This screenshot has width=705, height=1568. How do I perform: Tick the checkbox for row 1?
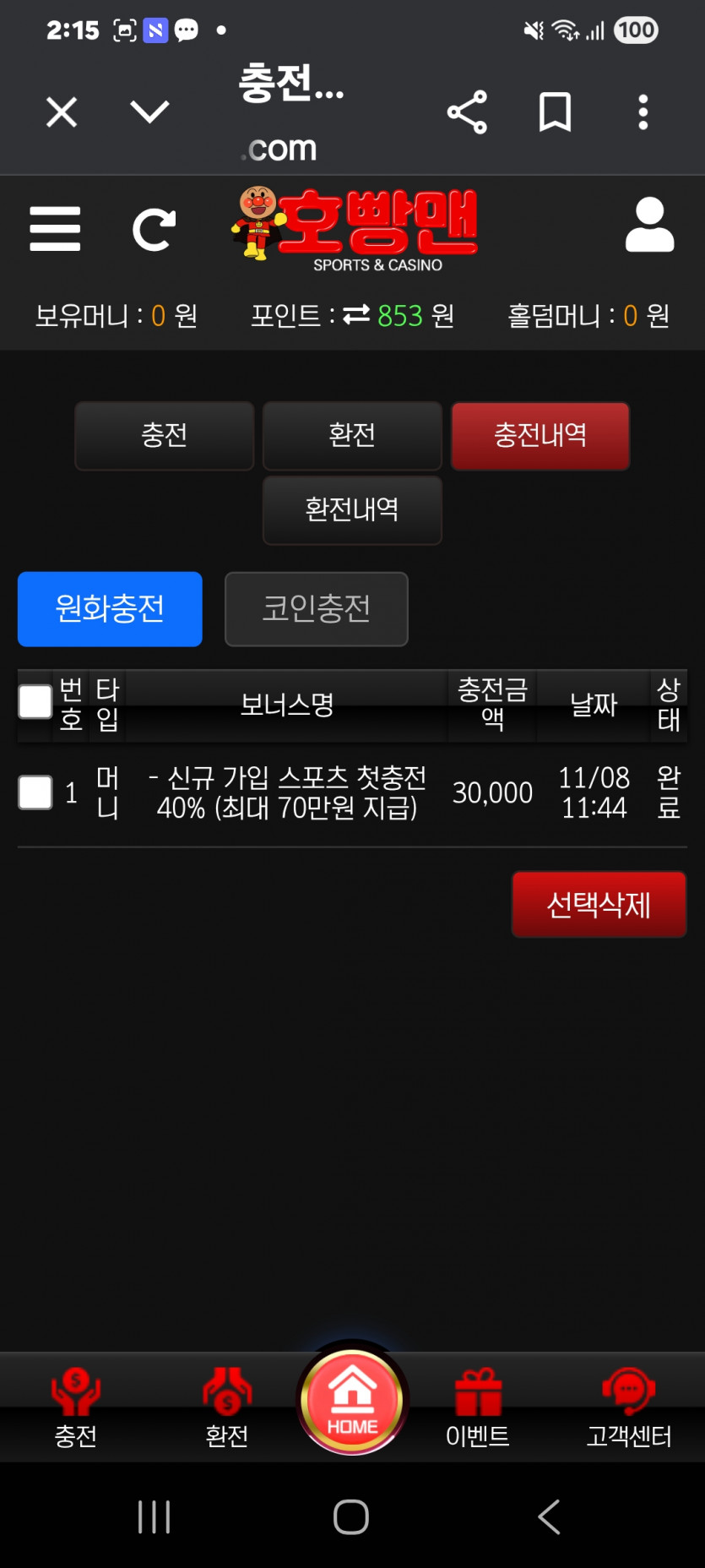35,792
